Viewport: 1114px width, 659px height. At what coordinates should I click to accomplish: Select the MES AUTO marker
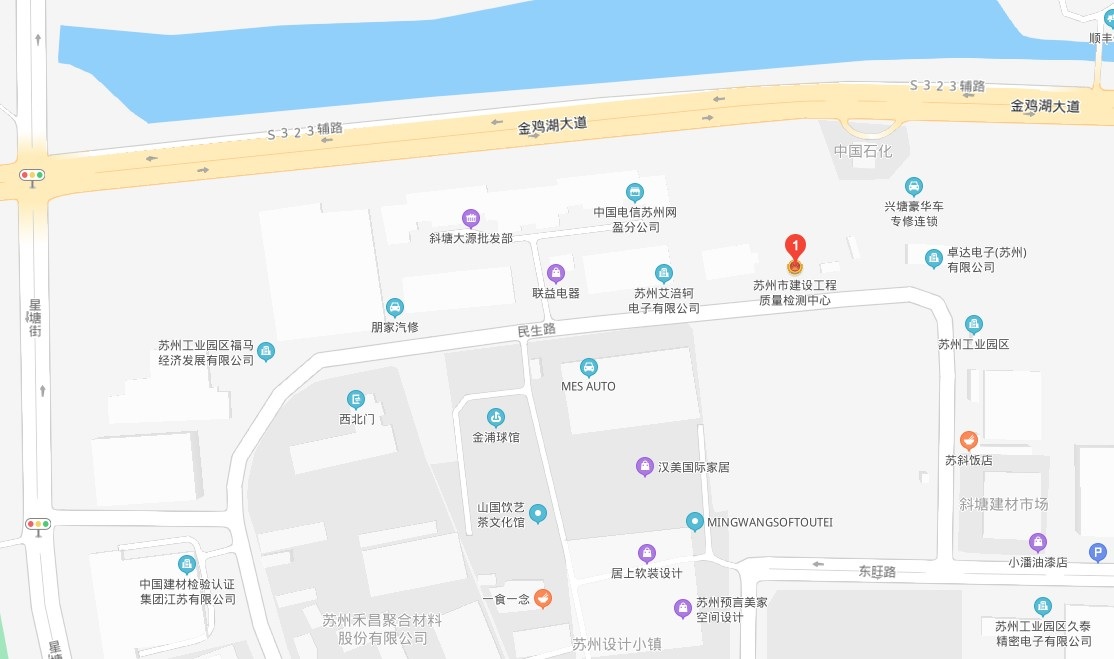[x=589, y=367]
